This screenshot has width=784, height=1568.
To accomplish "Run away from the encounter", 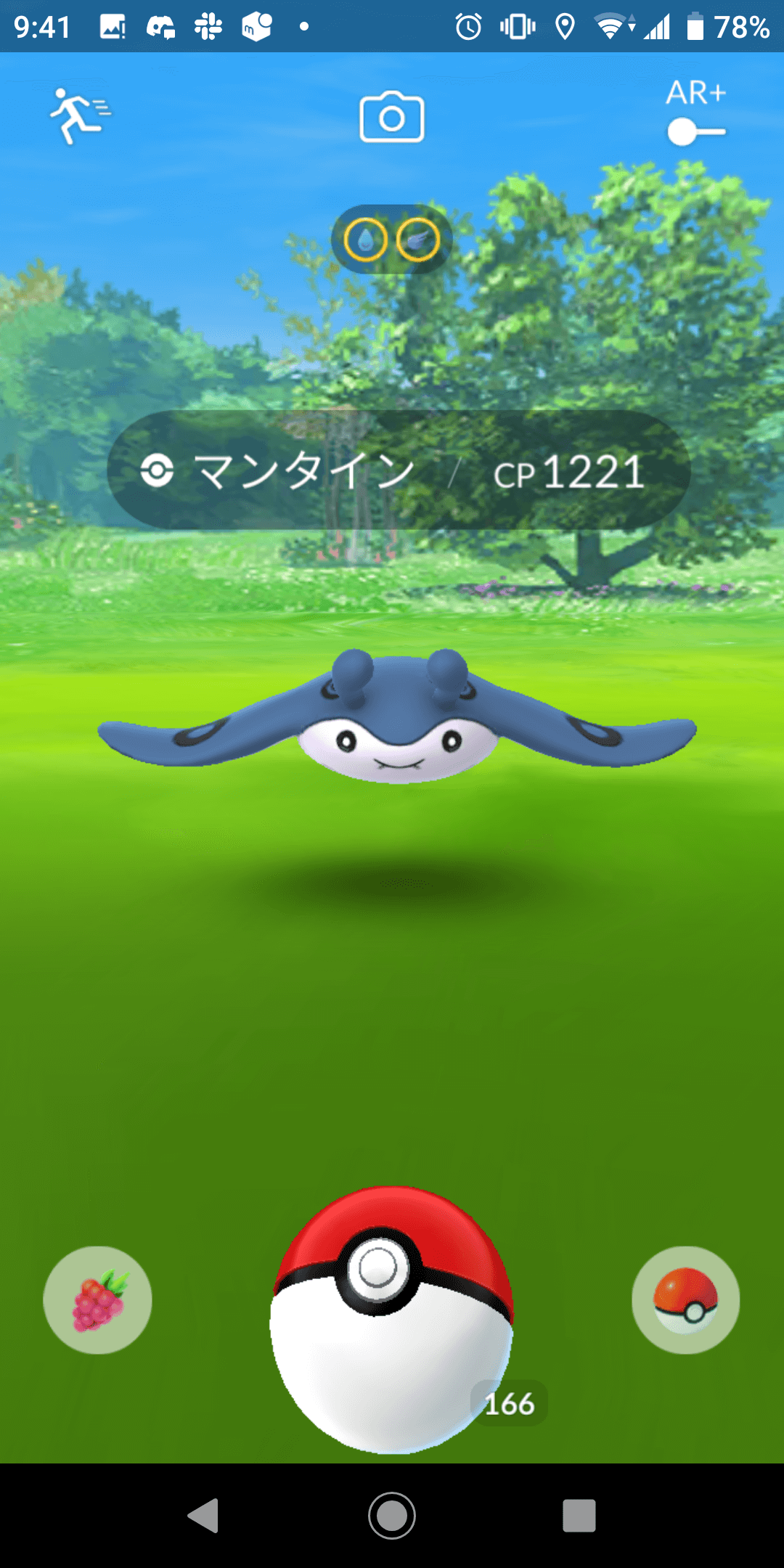I will point(78,116).
